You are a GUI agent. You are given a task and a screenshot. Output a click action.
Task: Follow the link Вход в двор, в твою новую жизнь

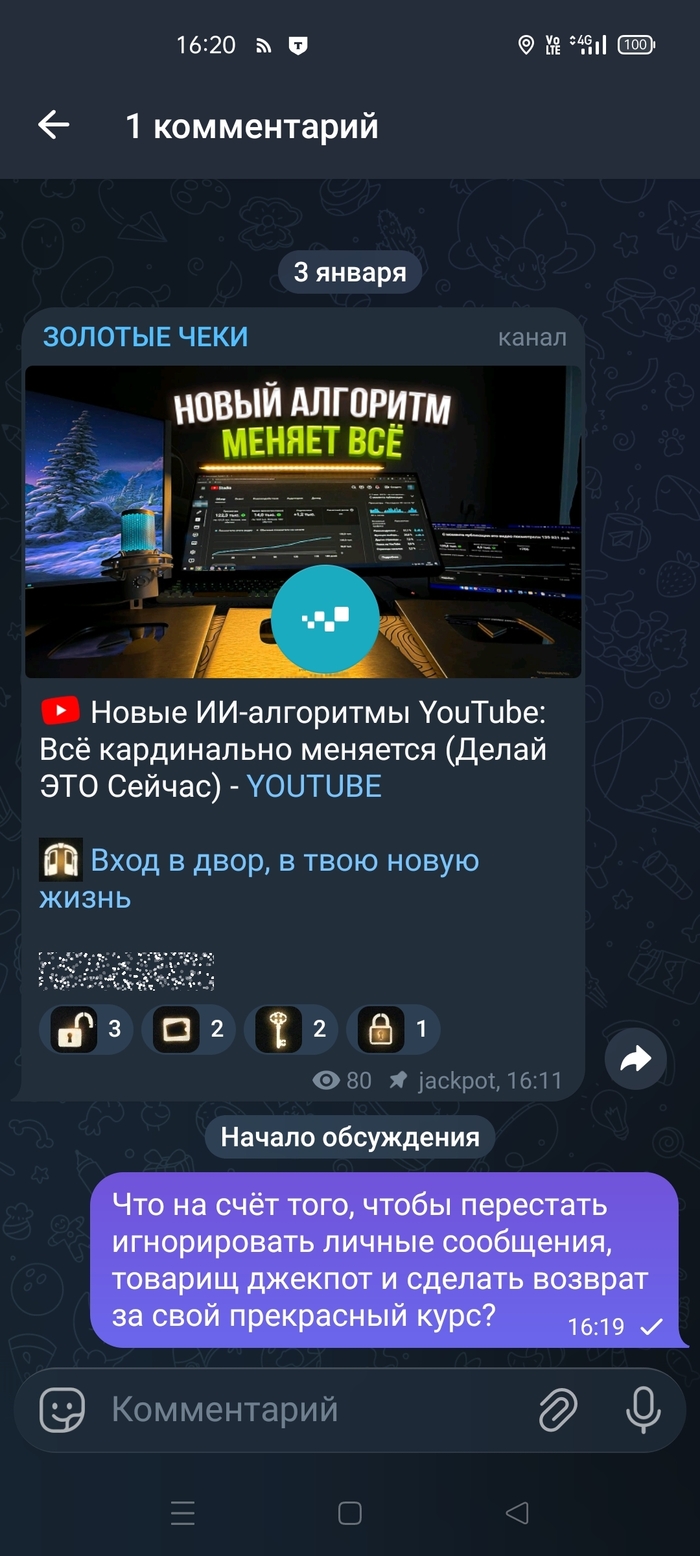(284, 861)
